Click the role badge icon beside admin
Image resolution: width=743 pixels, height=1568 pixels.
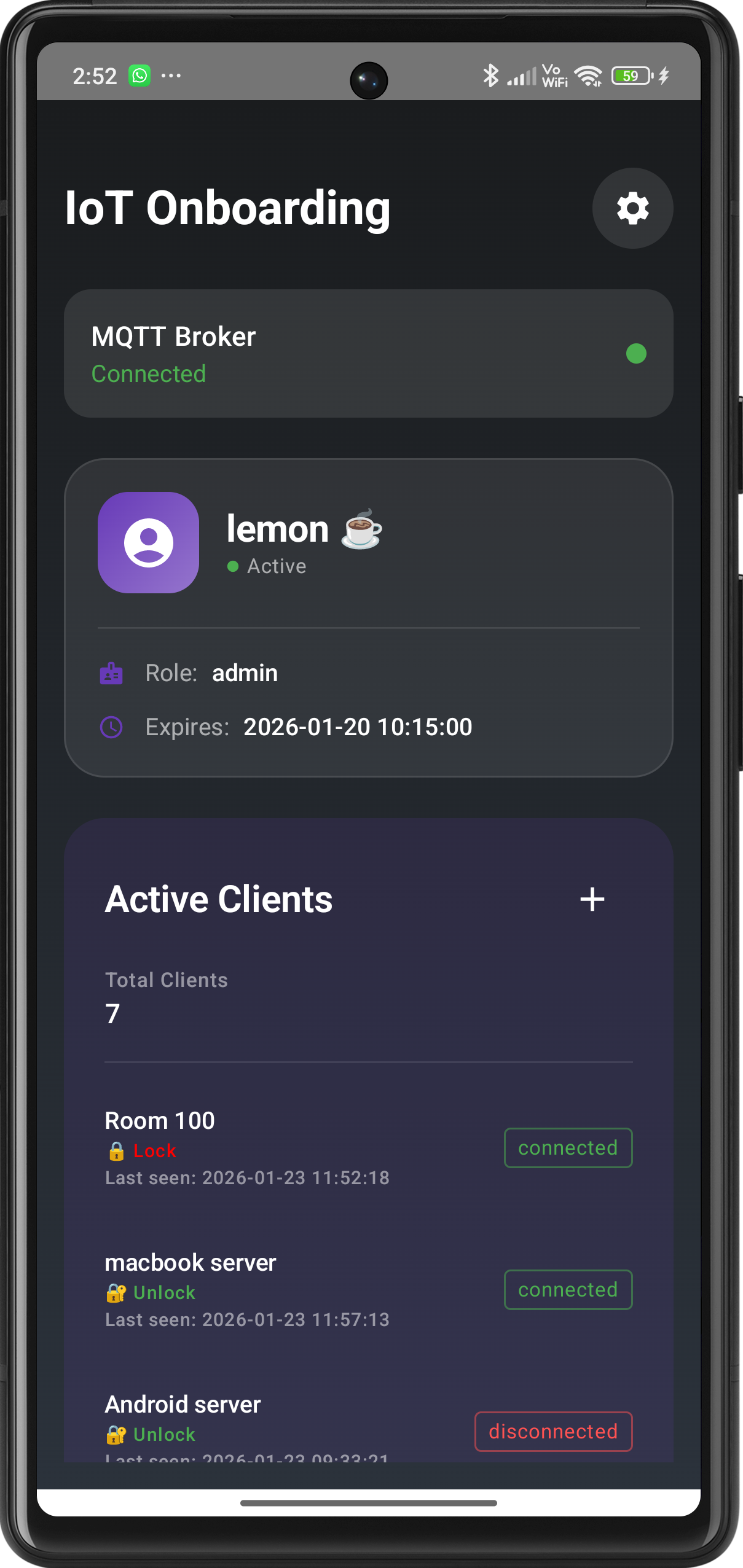(111, 673)
